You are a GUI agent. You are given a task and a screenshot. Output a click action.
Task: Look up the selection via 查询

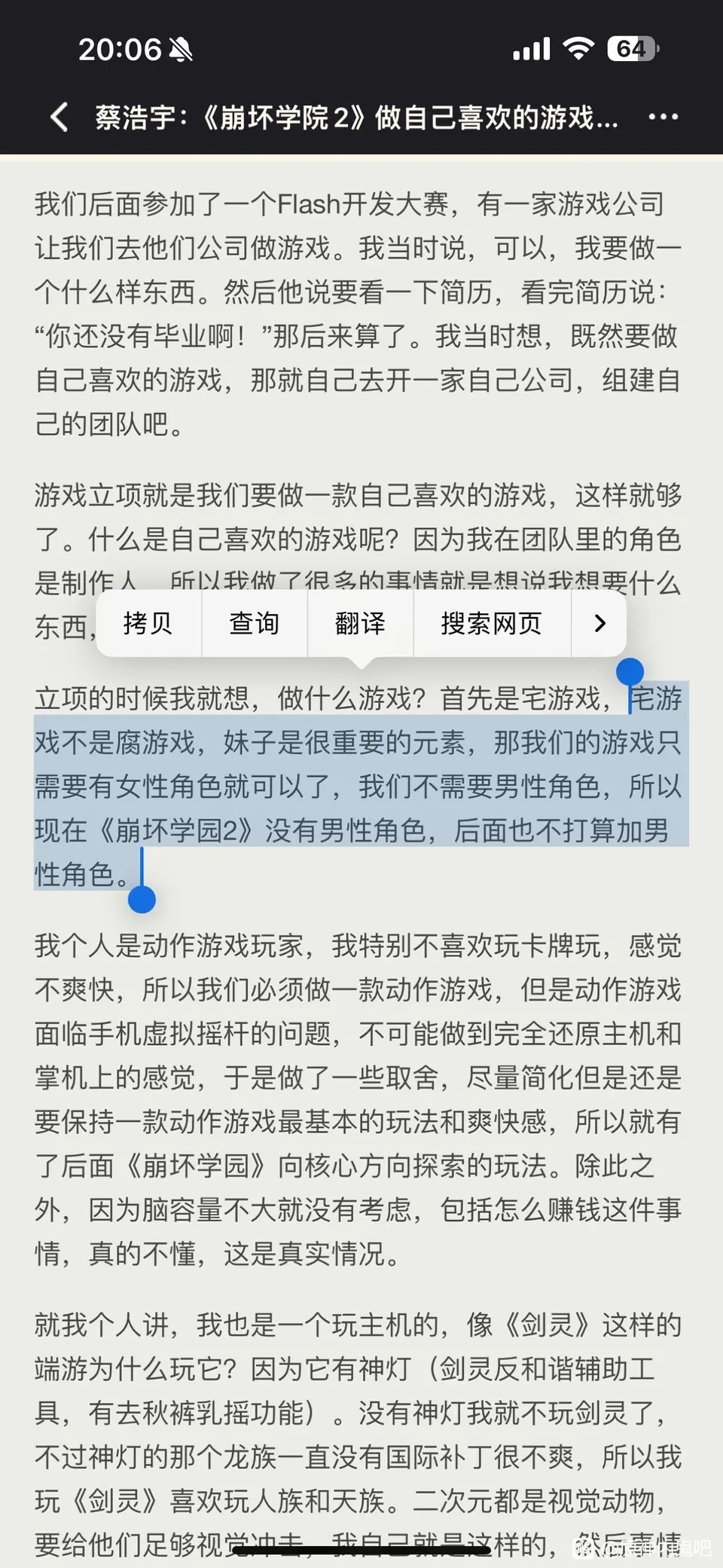[x=254, y=623]
